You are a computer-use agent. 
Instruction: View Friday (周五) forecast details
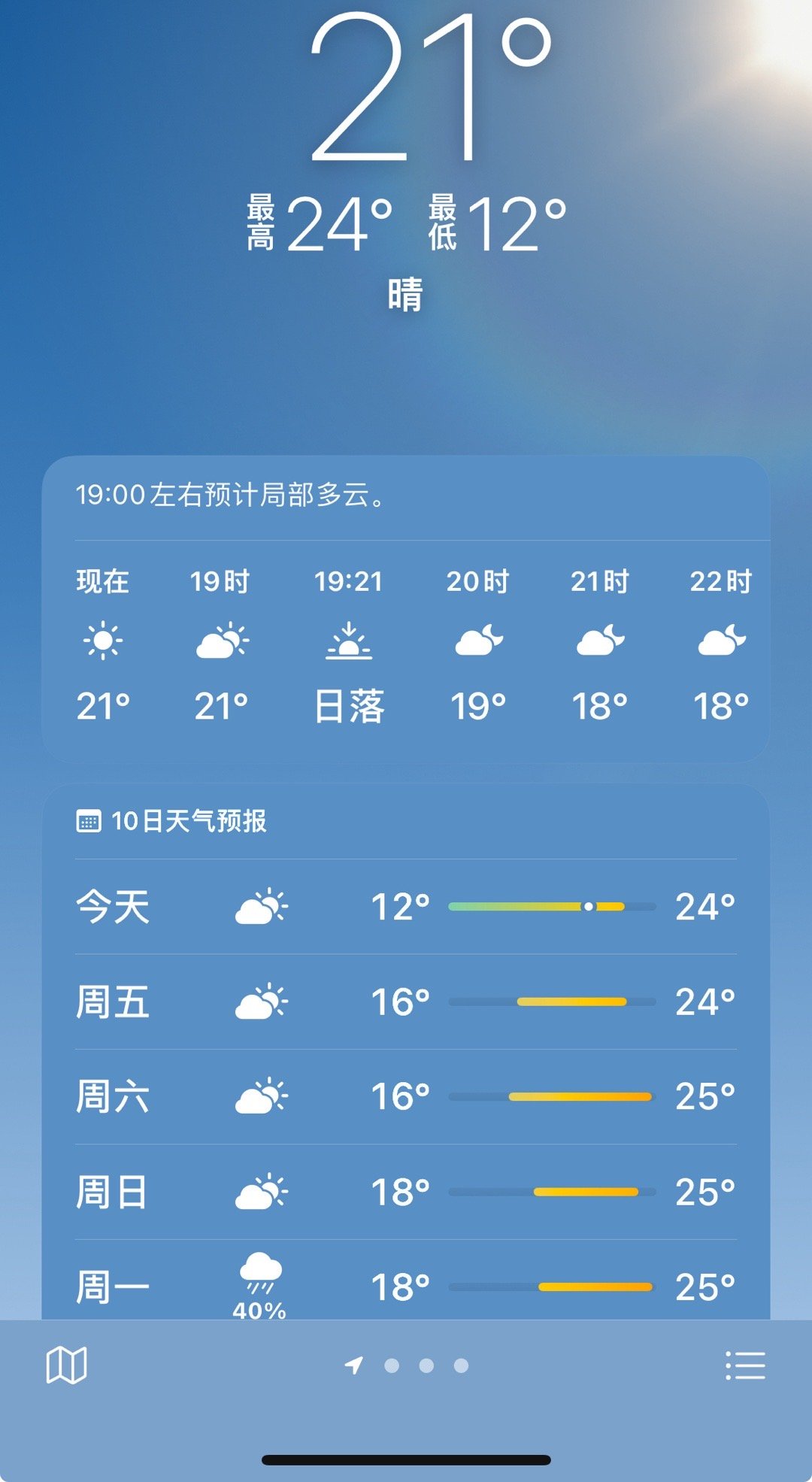point(406,1002)
